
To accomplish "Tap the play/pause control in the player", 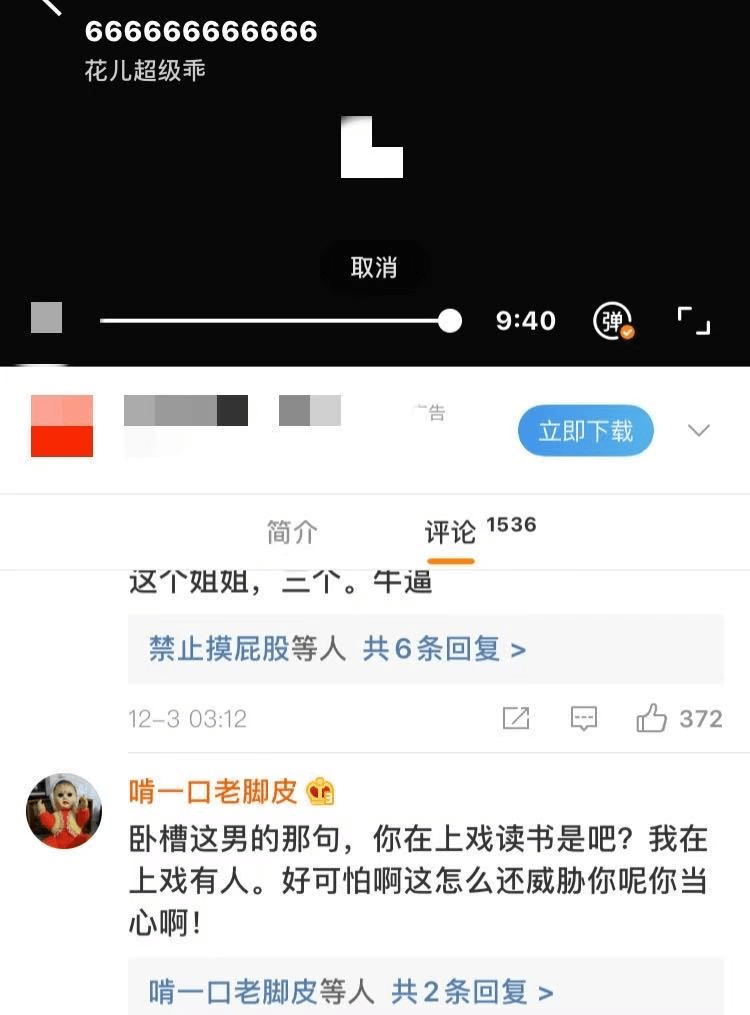I will 46,318.
